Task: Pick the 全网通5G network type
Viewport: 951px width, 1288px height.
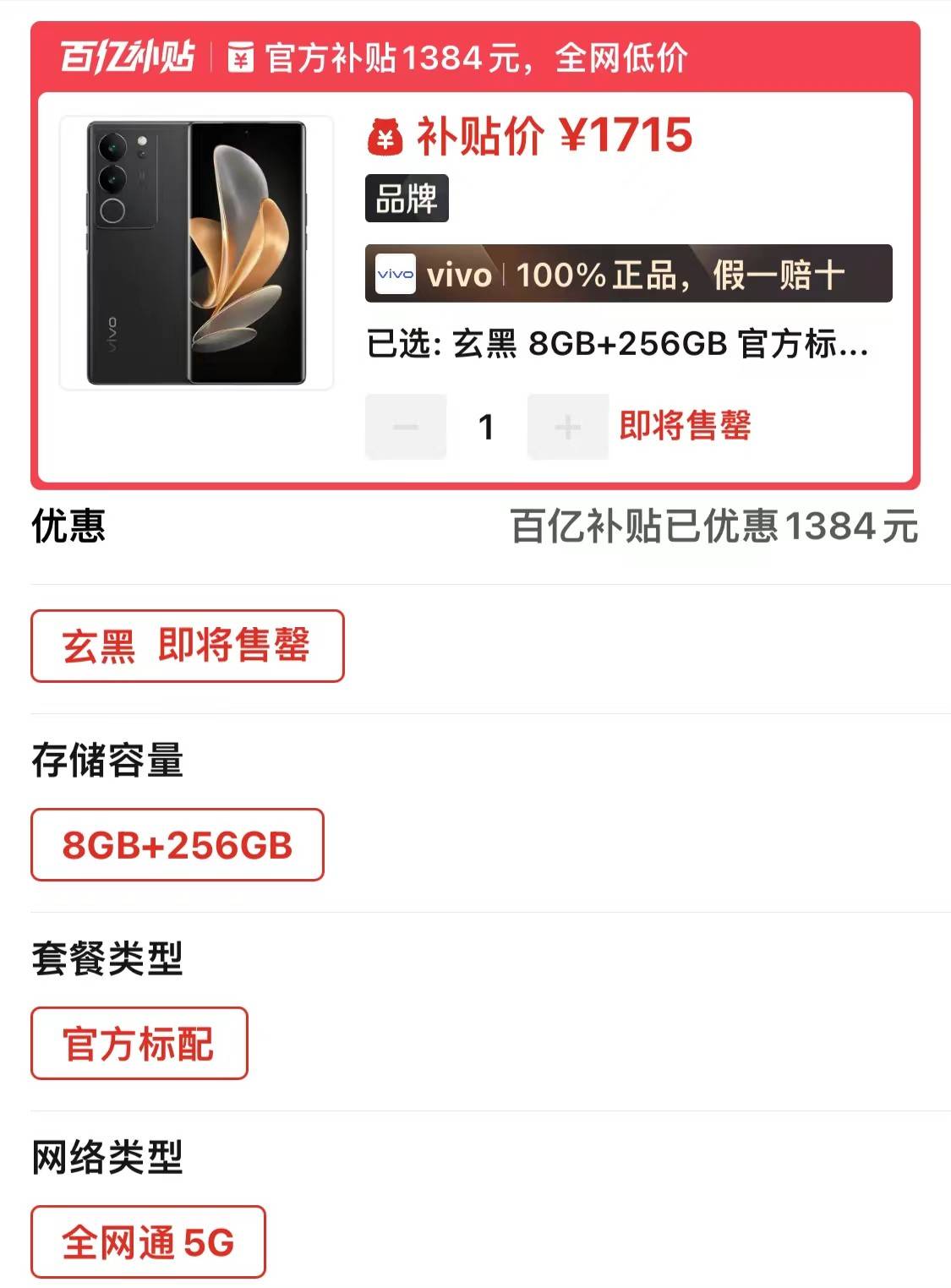Action: click(x=148, y=1242)
